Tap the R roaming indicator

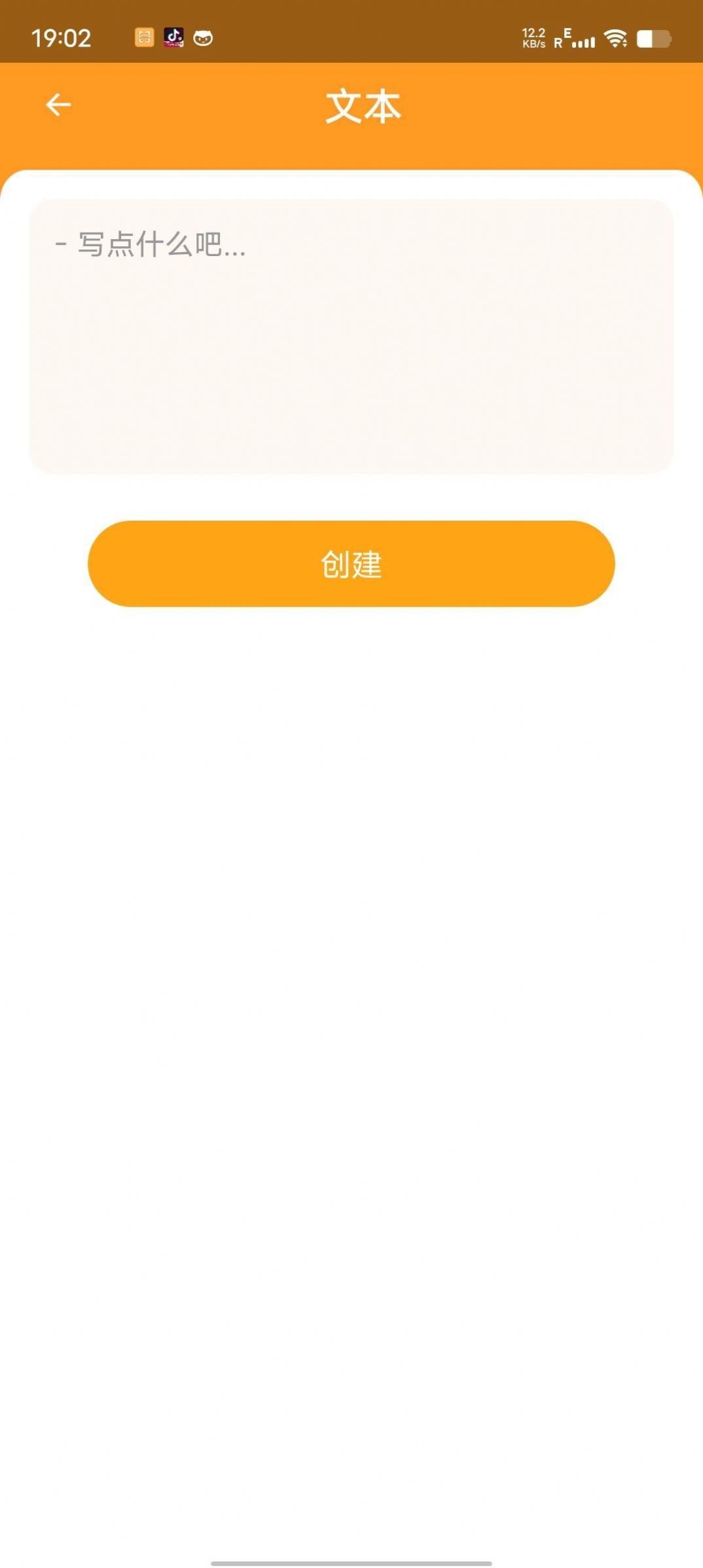tap(558, 43)
